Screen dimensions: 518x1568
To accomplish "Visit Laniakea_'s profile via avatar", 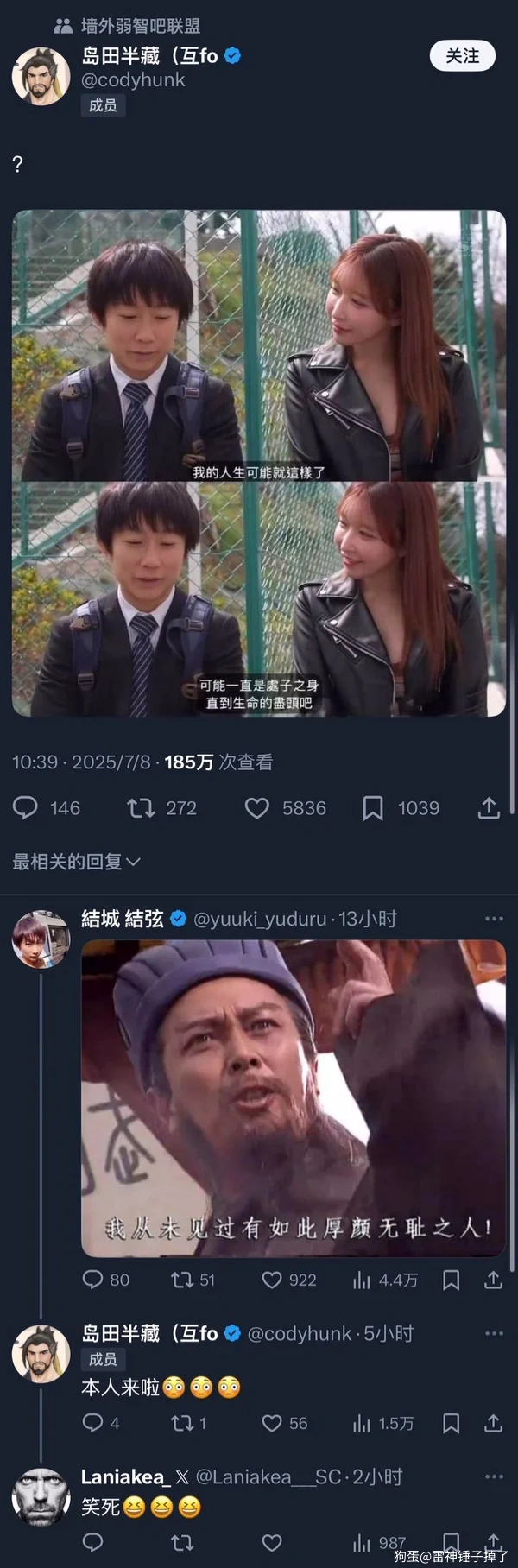I will [41, 1496].
